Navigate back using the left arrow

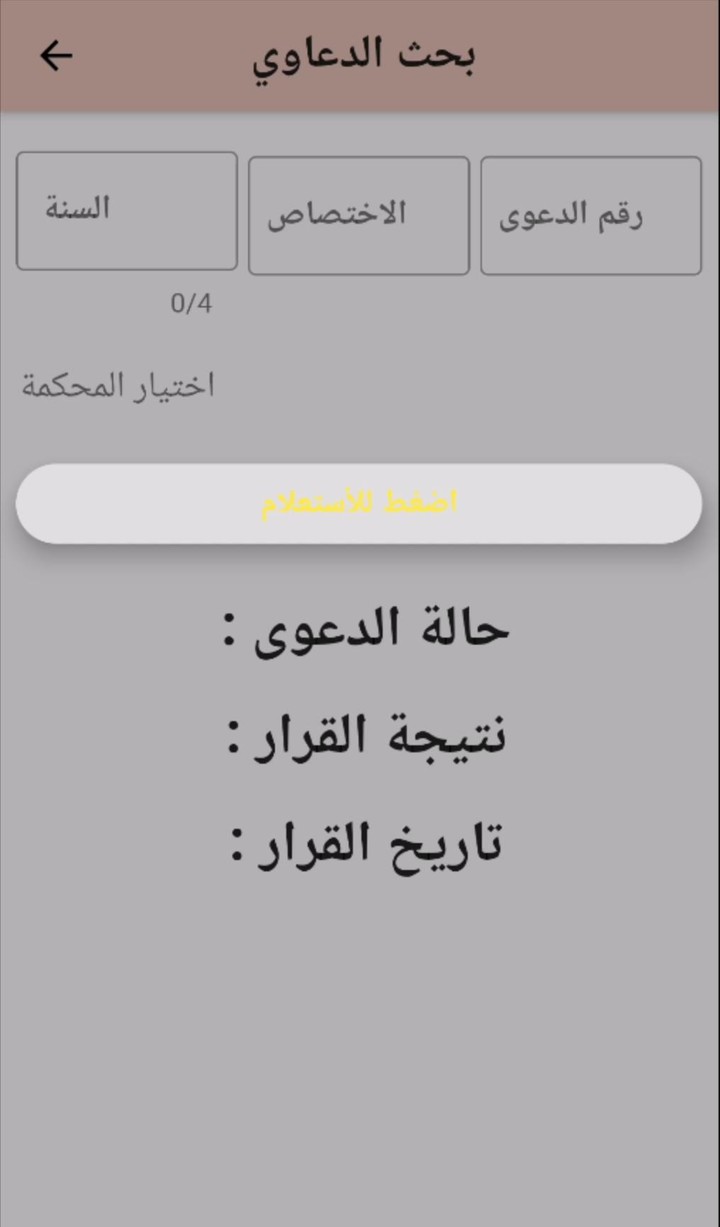click(55, 55)
